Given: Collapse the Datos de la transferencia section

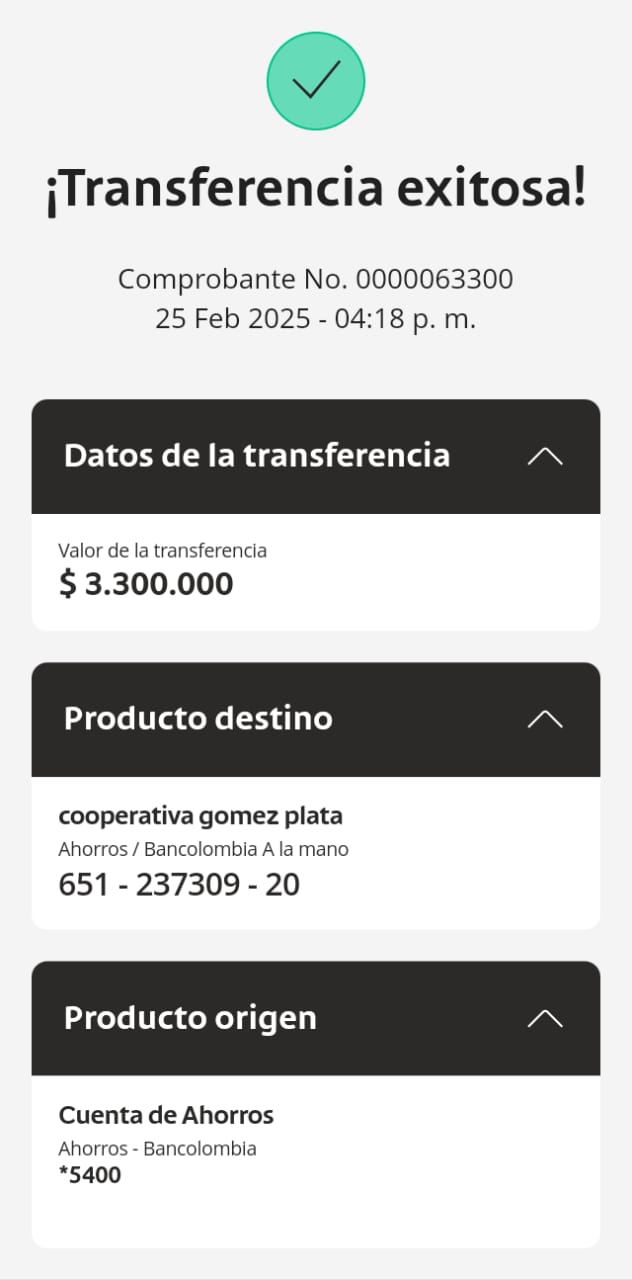Looking at the screenshot, I should [545, 457].
